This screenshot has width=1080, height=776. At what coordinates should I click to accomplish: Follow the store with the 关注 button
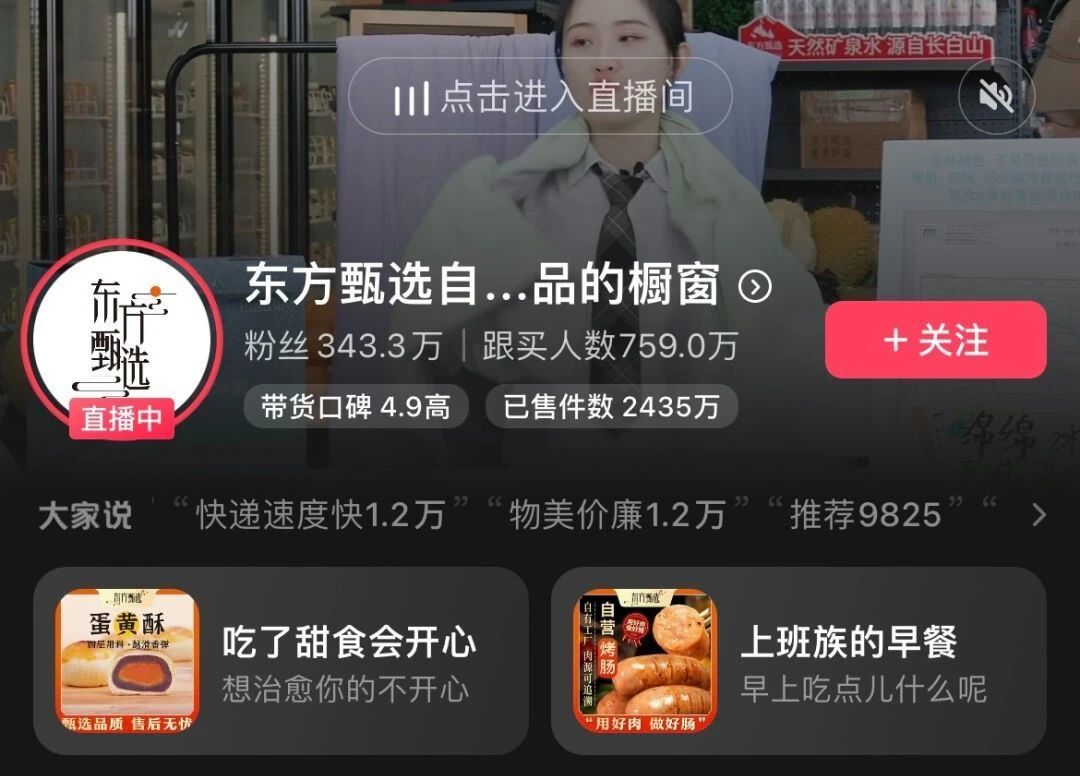click(935, 341)
